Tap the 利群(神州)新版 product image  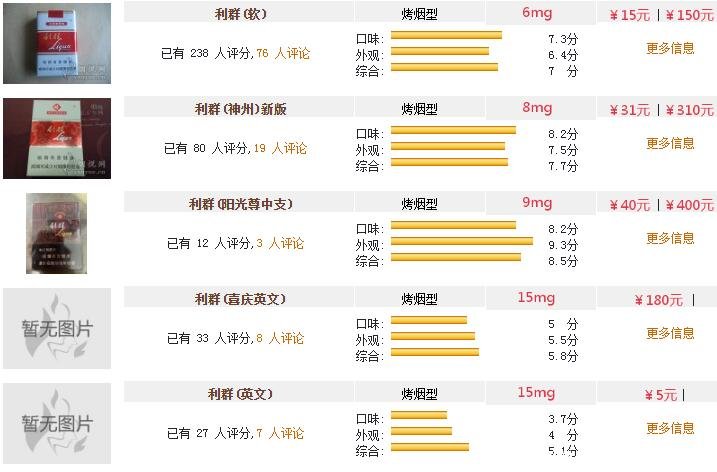pyautogui.click(x=56, y=138)
